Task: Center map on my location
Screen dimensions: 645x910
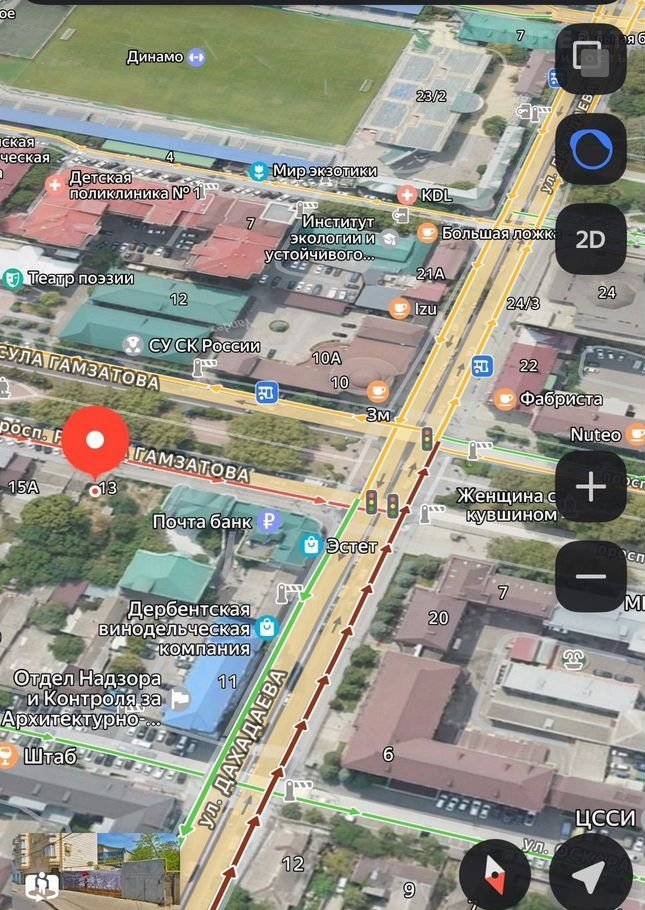Action: 591,874
